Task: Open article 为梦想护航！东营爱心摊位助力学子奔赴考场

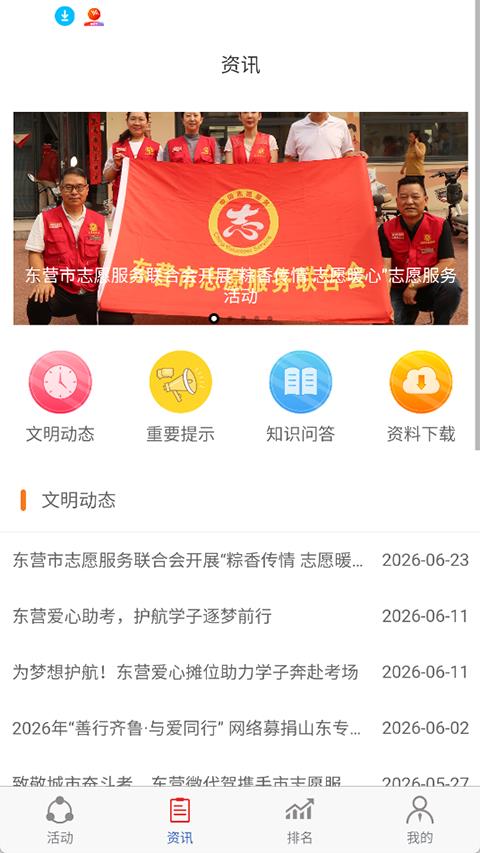Action: 240,672
